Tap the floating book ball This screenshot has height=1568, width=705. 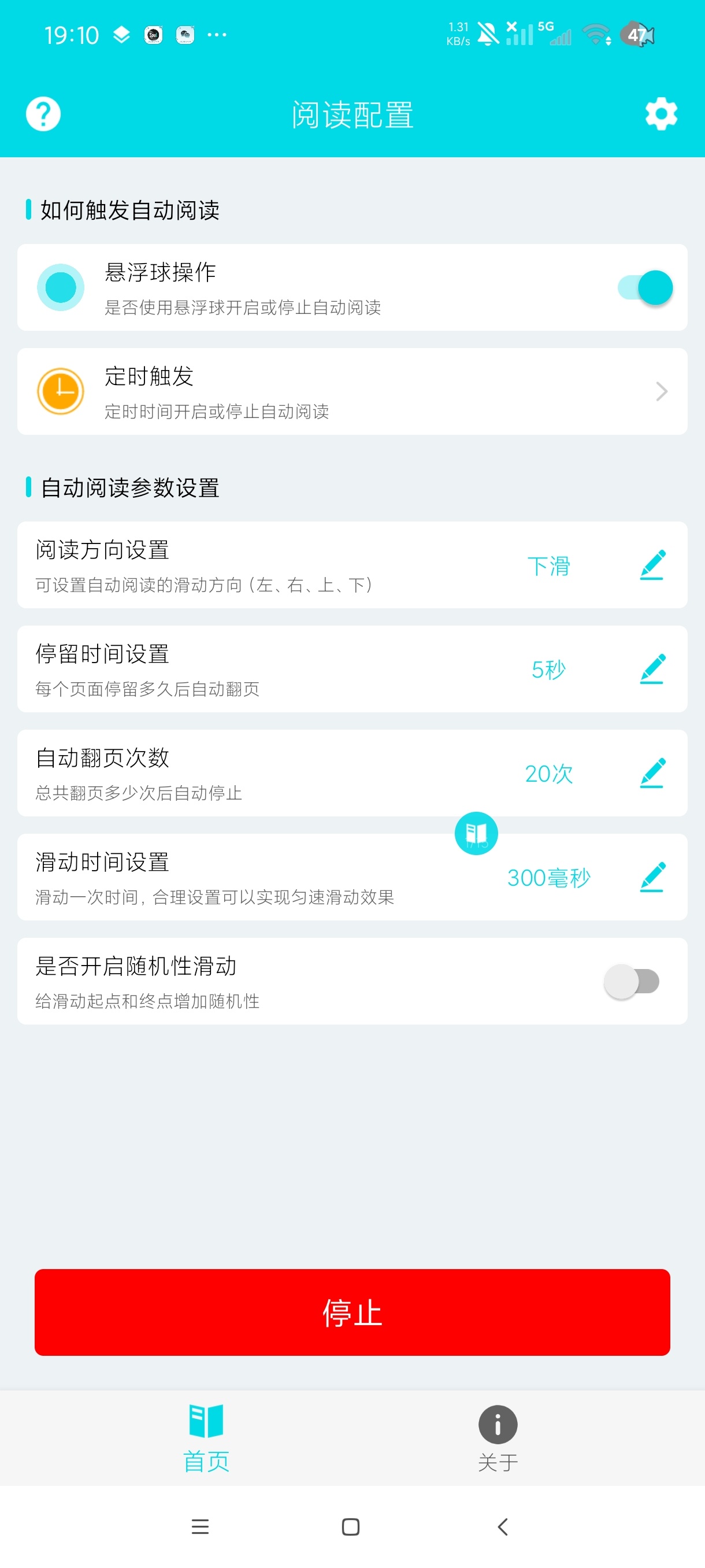point(476,833)
